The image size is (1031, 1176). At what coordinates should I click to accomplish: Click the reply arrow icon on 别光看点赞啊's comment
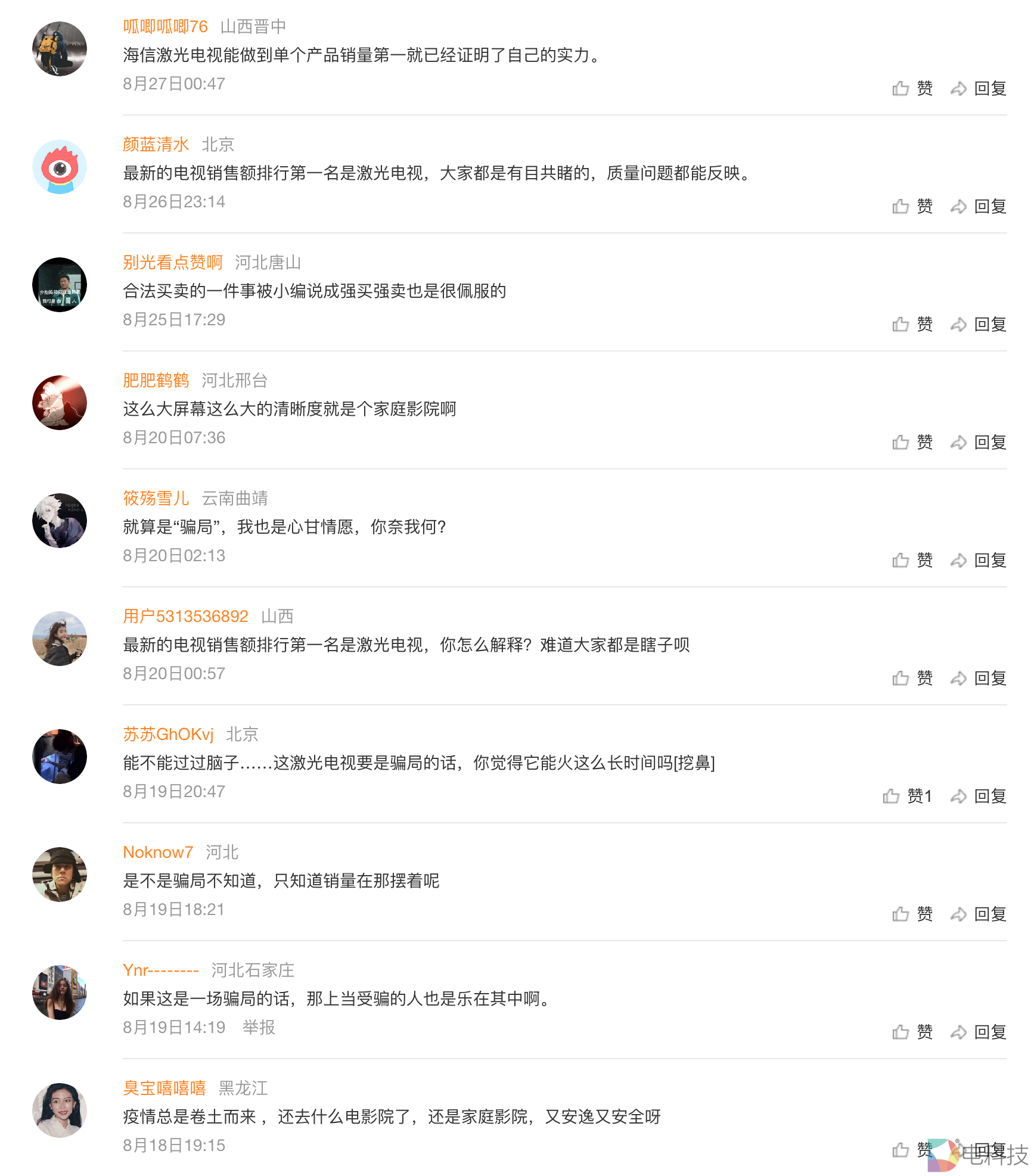point(959,324)
